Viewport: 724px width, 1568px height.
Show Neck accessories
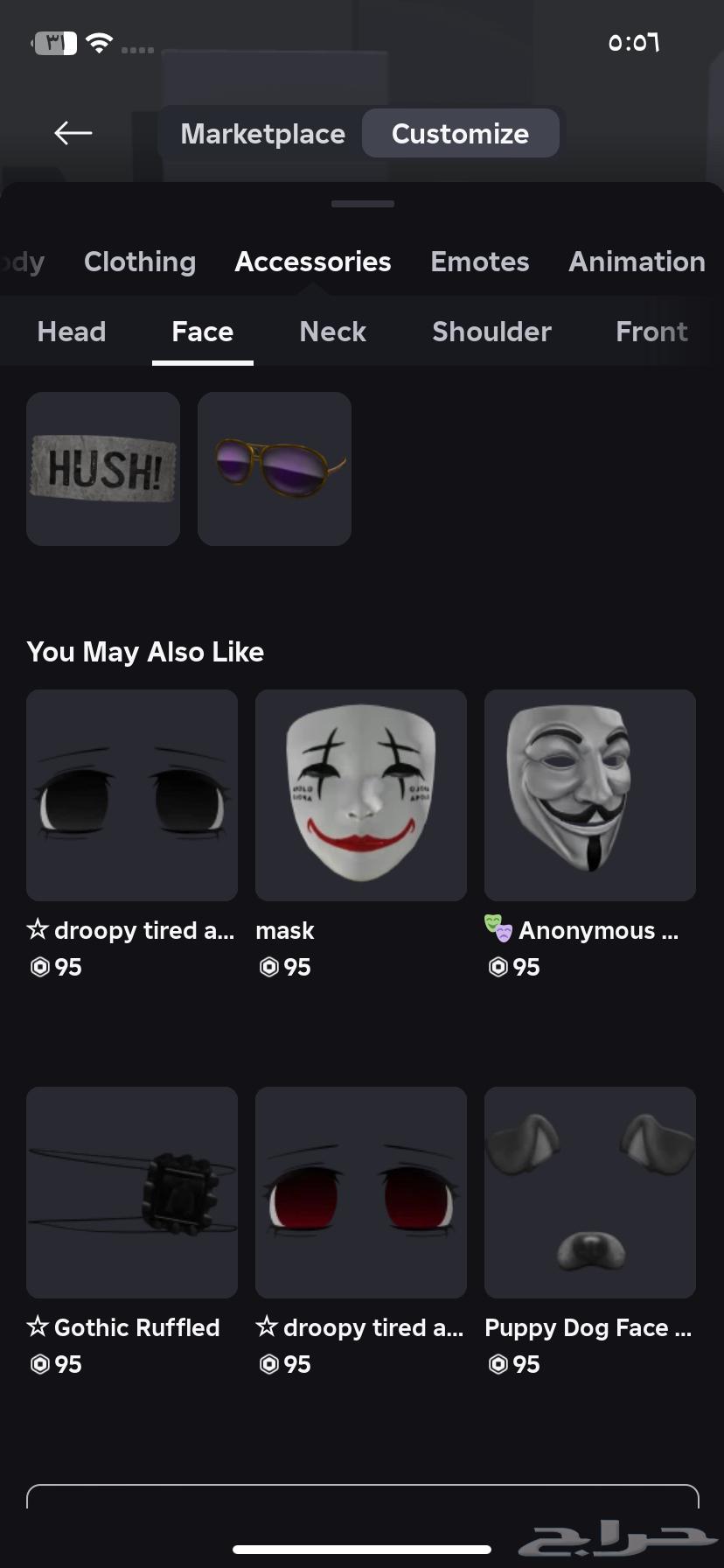pyautogui.click(x=332, y=332)
